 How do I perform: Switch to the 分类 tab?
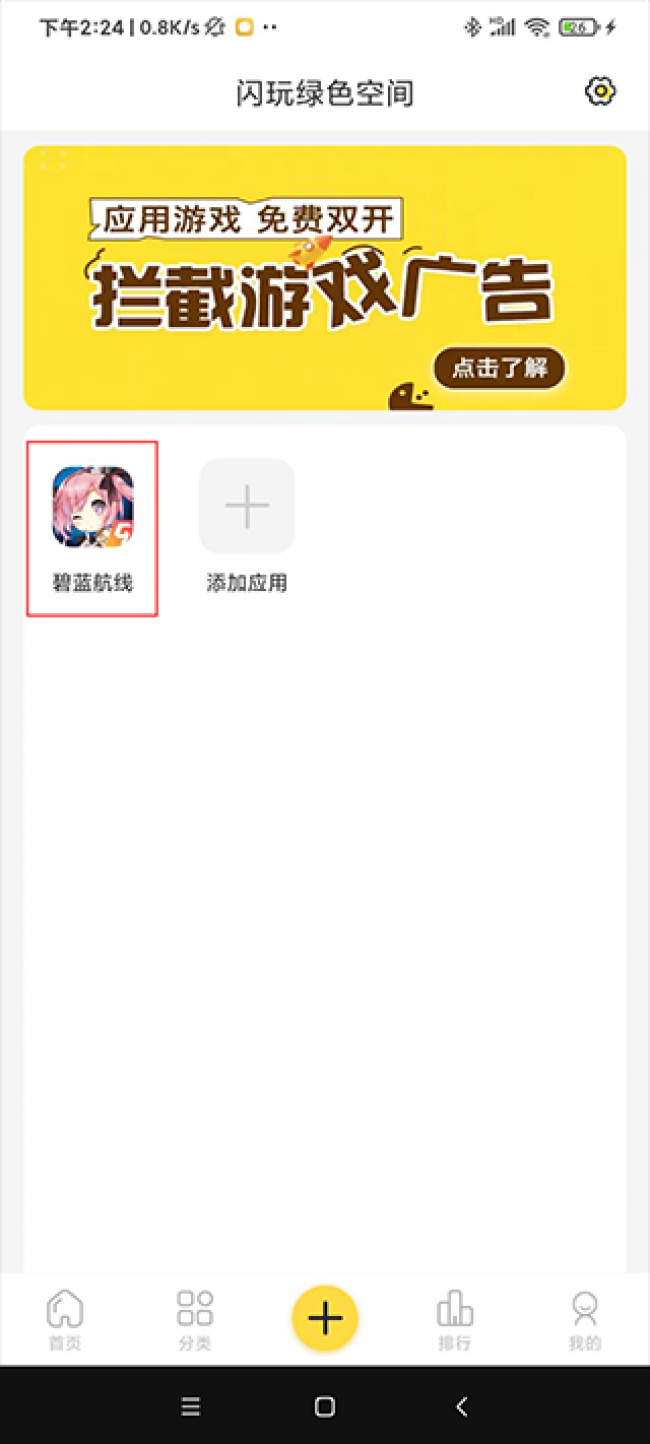pyautogui.click(x=194, y=1319)
